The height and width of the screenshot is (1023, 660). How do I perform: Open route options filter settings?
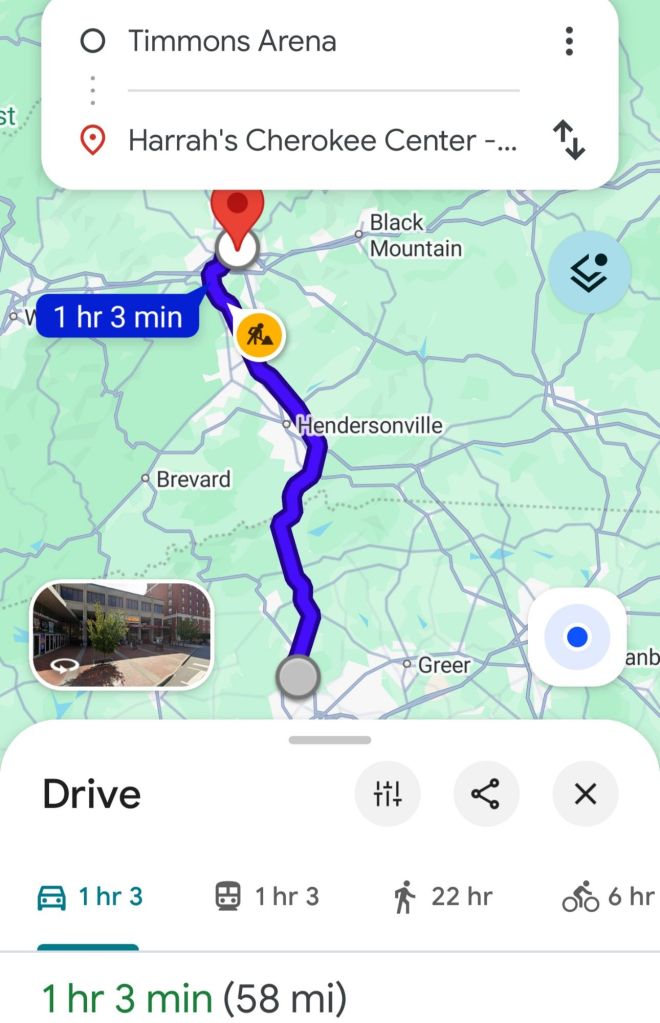click(x=388, y=795)
